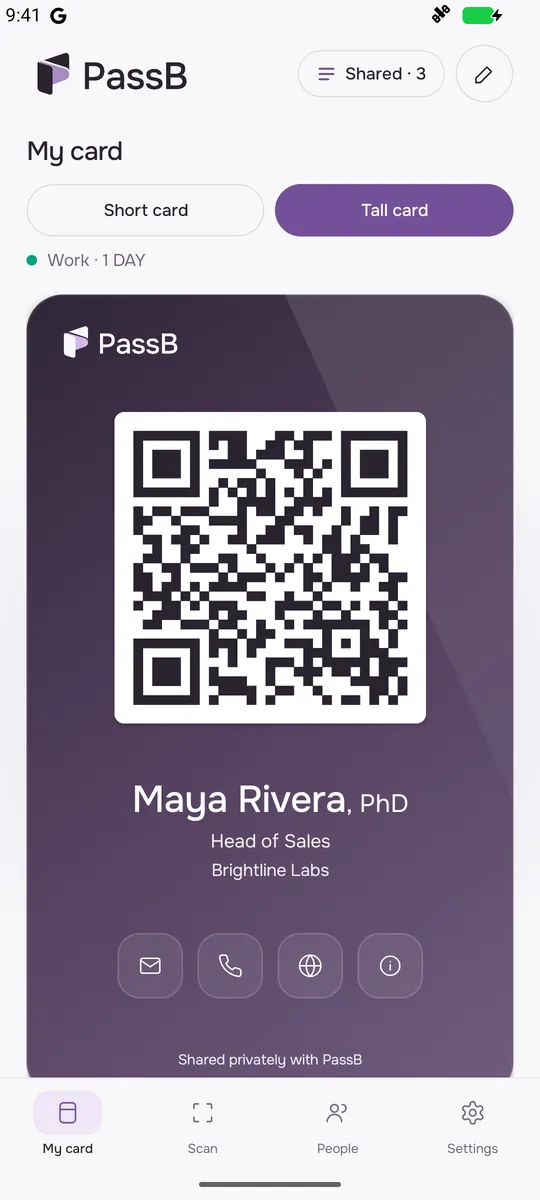View card info with the info icon
Image resolution: width=540 pixels, height=1200 pixels.
[x=390, y=966]
